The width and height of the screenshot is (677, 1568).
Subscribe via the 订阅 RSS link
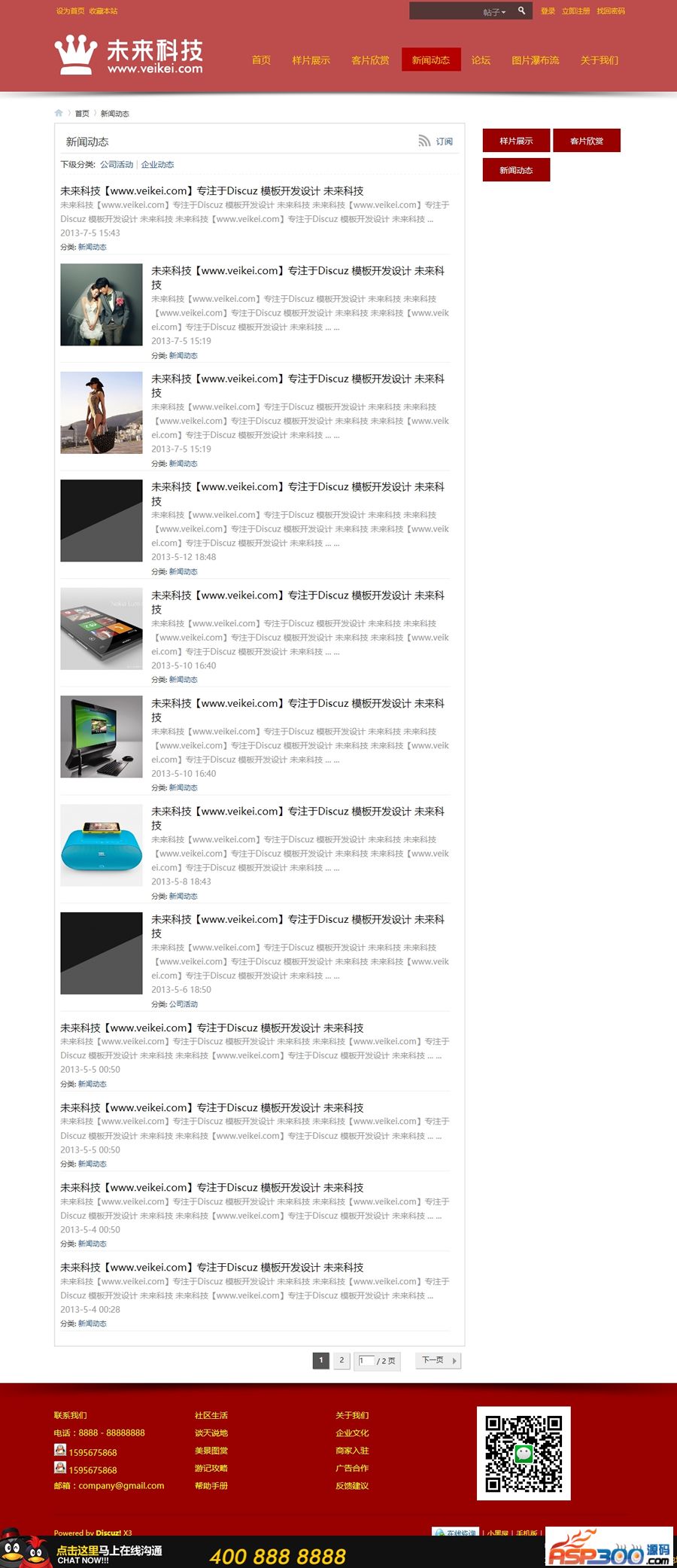444,142
